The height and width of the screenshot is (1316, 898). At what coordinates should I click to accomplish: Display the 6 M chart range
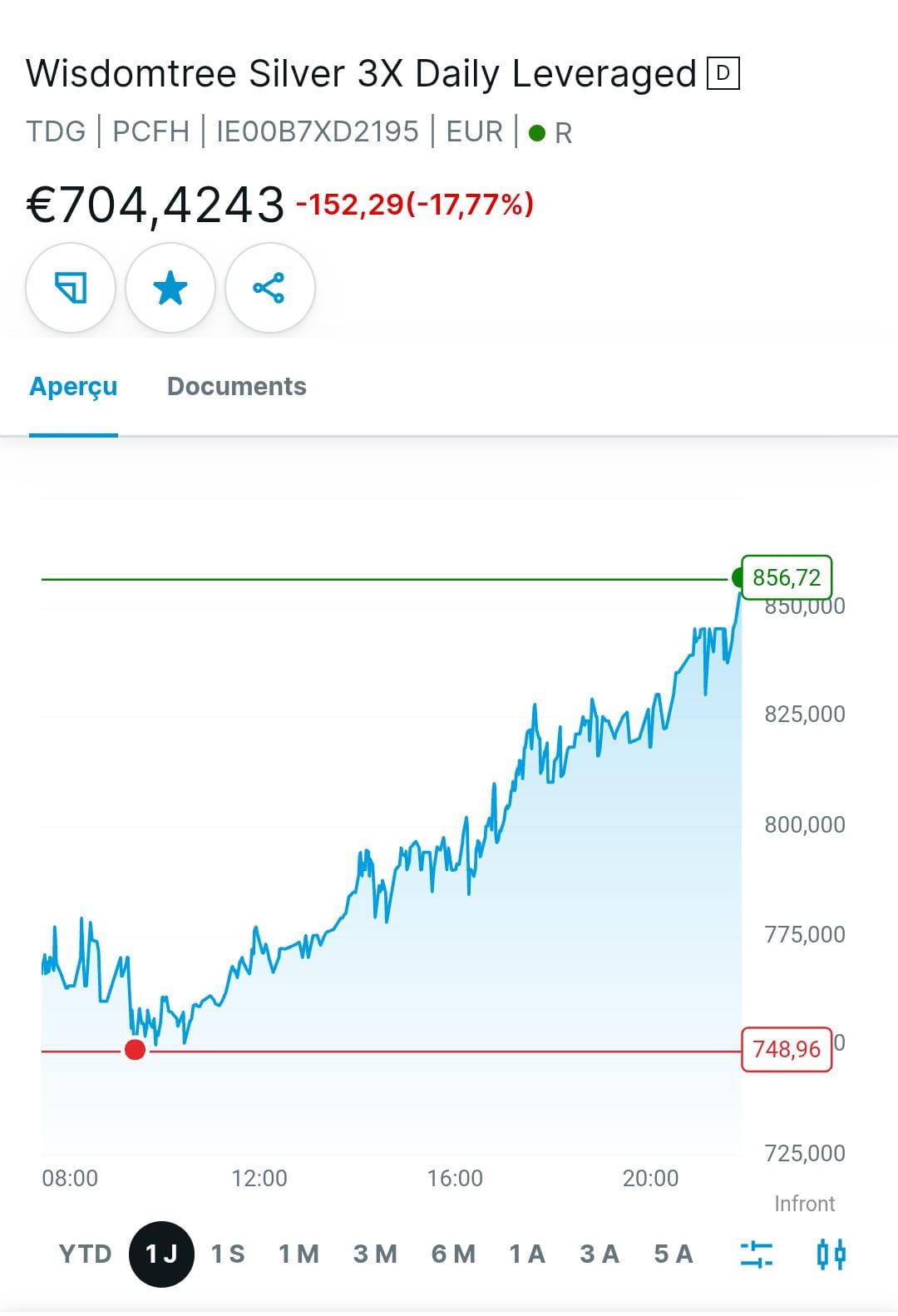453,1254
